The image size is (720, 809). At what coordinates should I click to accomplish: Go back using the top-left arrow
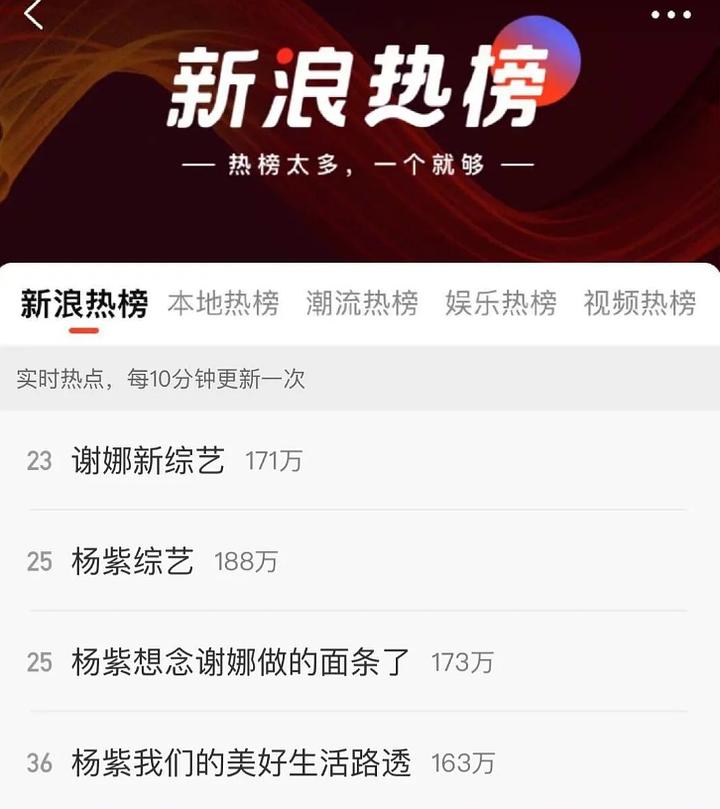point(34,15)
